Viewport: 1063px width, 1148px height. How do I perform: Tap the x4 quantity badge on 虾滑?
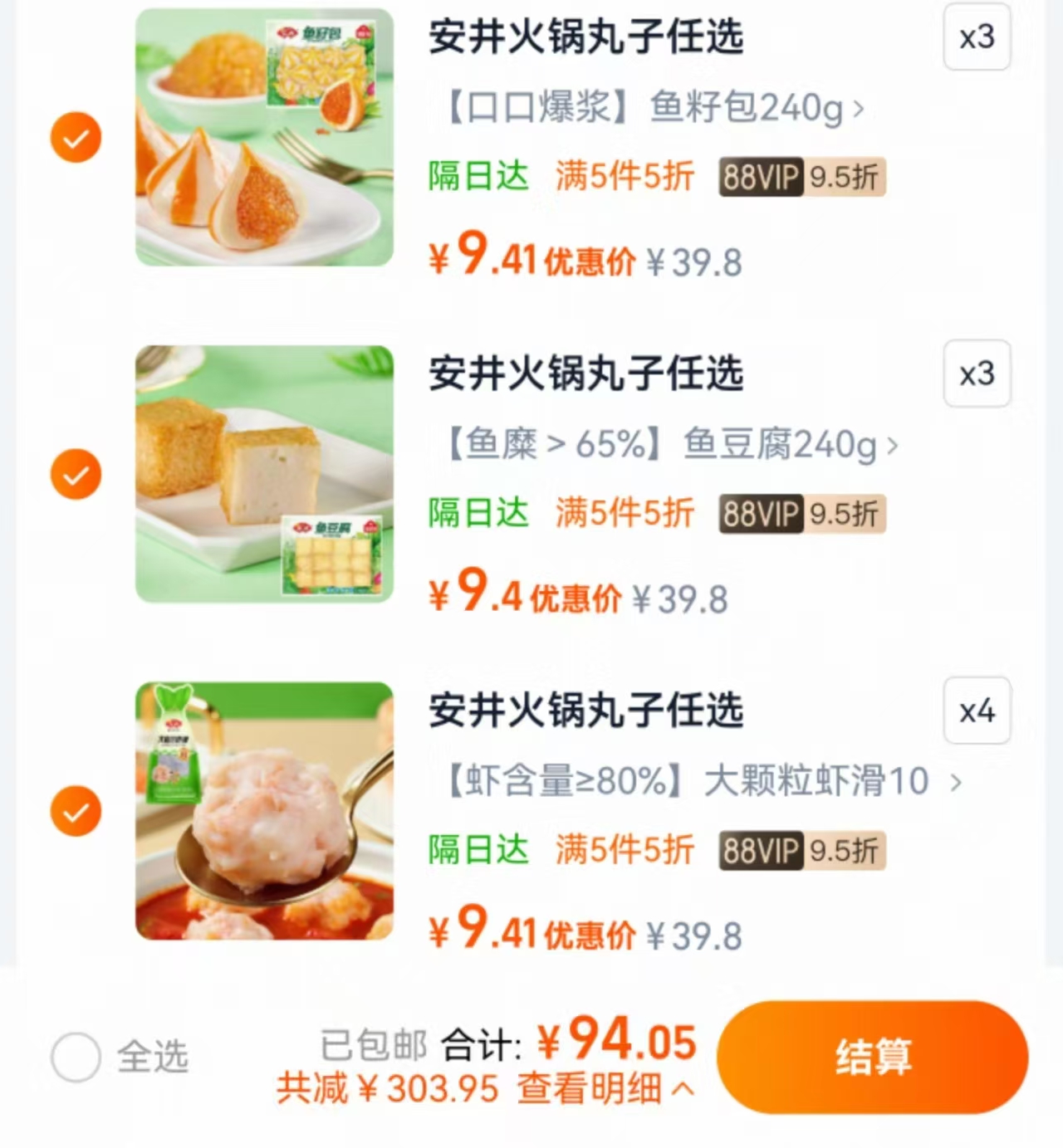pyautogui.click(x=977, y=712)
